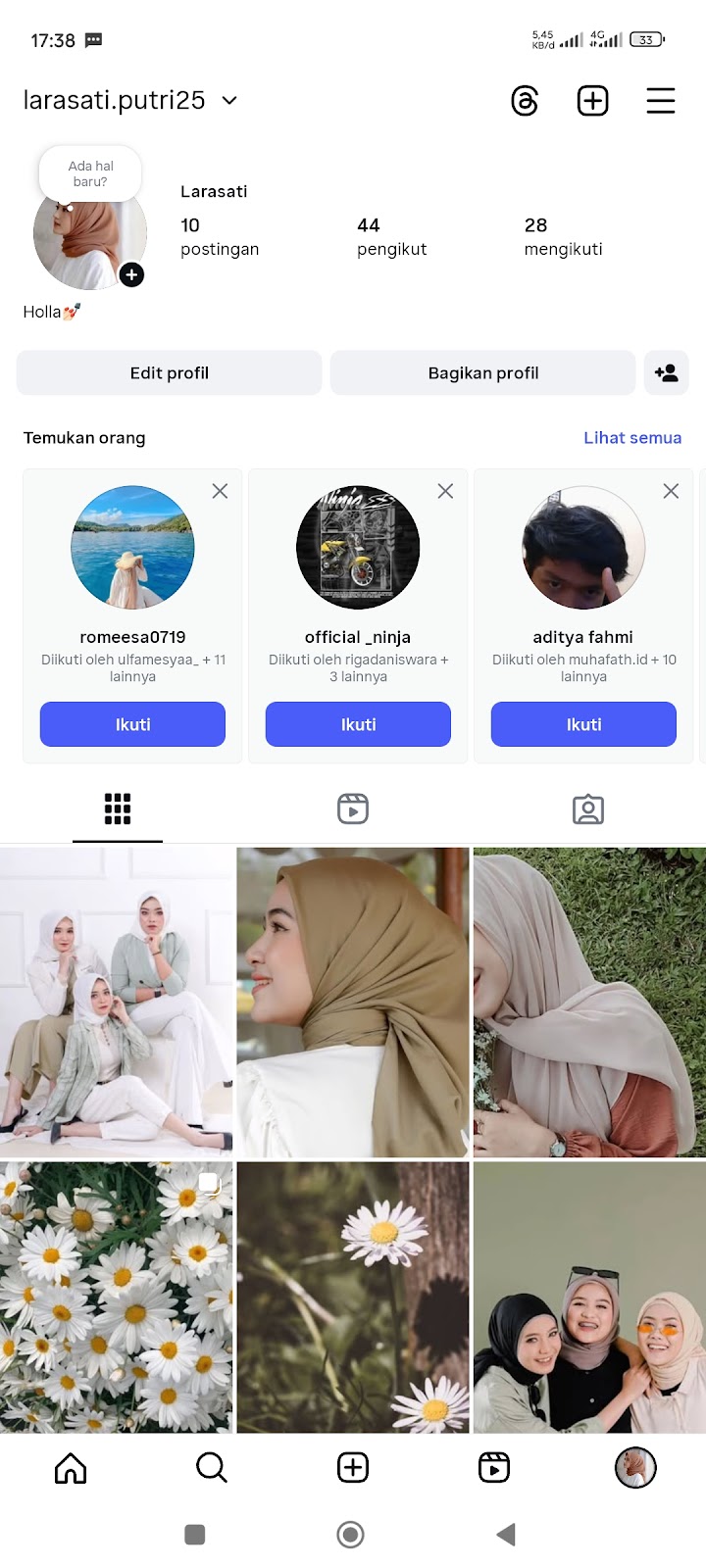Expand the larasati.putri25 account switcher
706x1568 pixels.
coord(229,101)
